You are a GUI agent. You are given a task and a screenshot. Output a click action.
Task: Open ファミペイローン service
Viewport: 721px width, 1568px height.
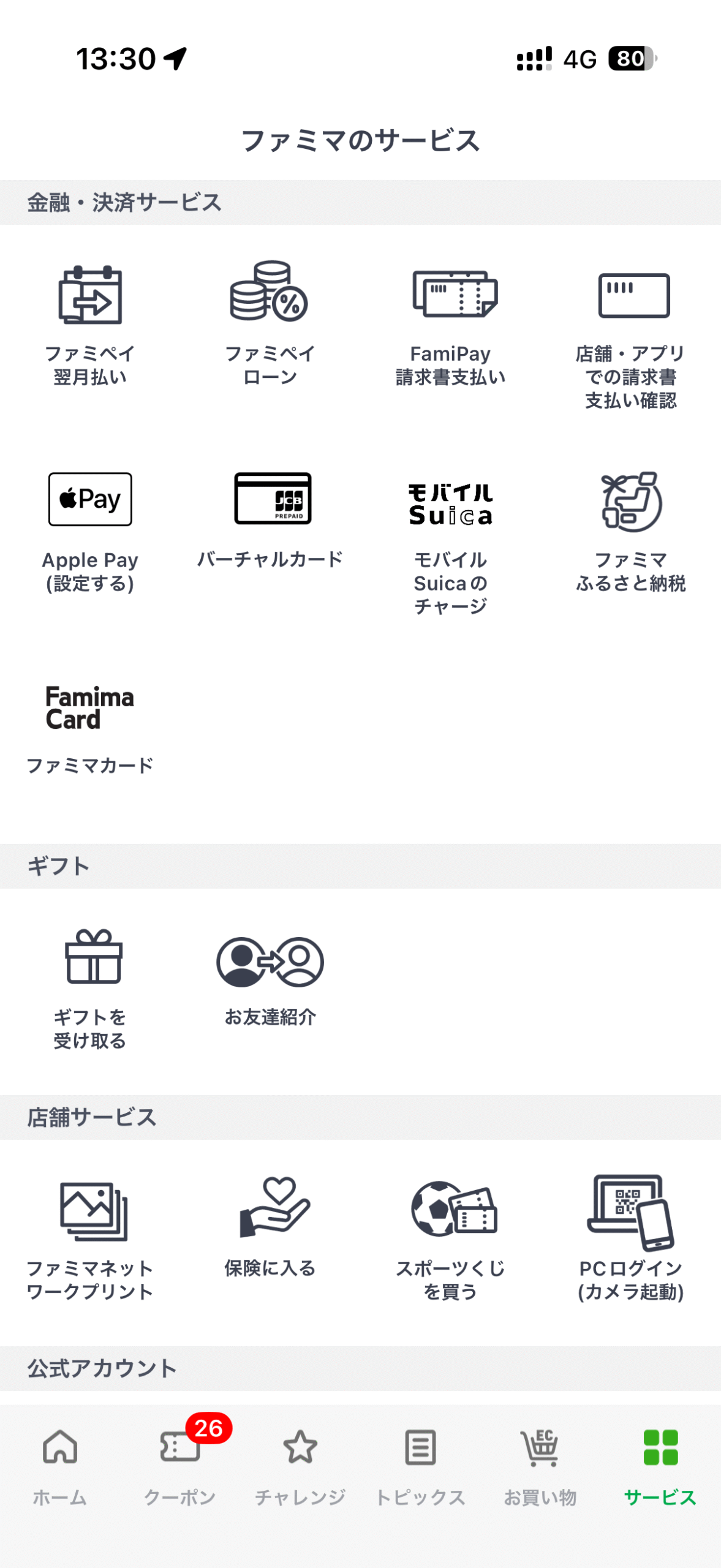pos(270,323)
